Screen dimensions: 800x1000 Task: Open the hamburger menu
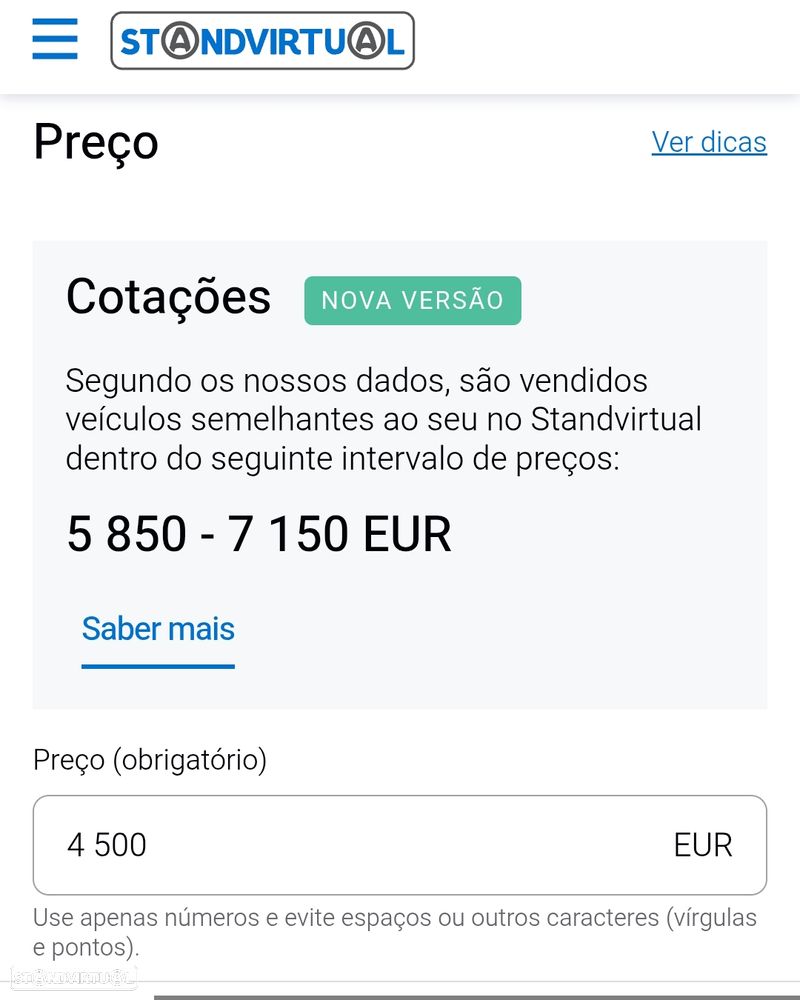tap(55, 40)
